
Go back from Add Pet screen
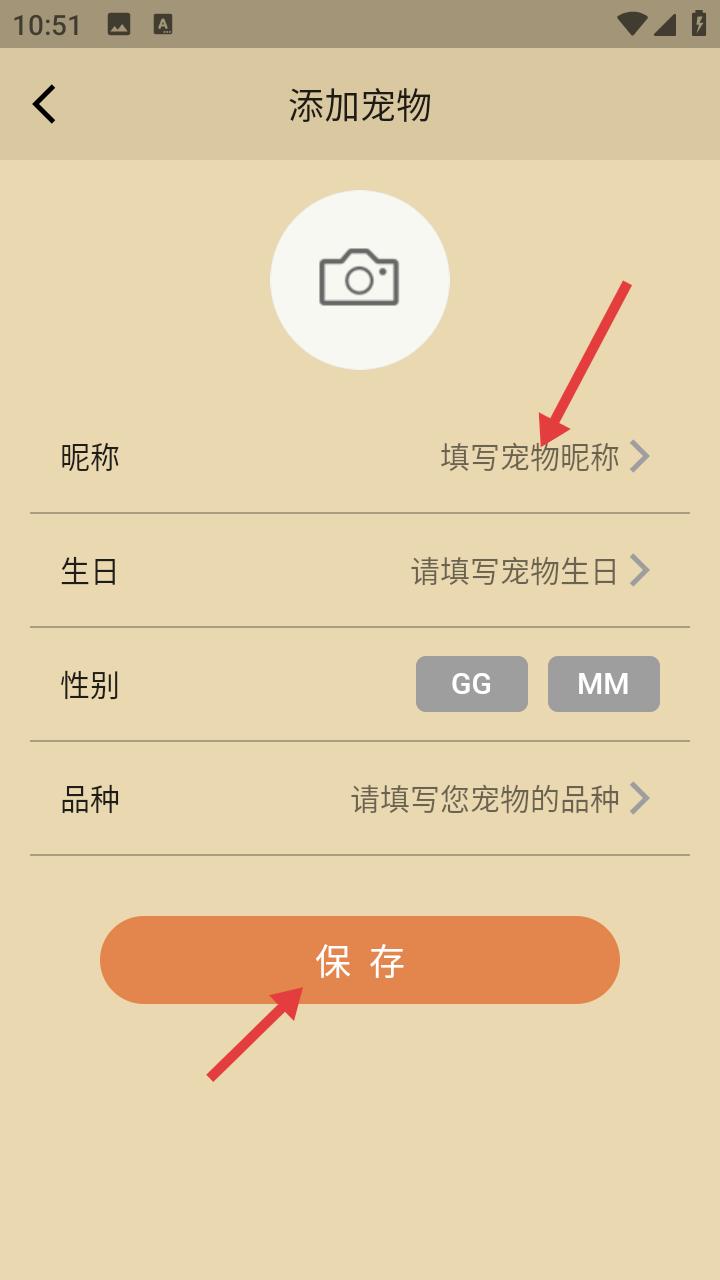coord(44,104)
